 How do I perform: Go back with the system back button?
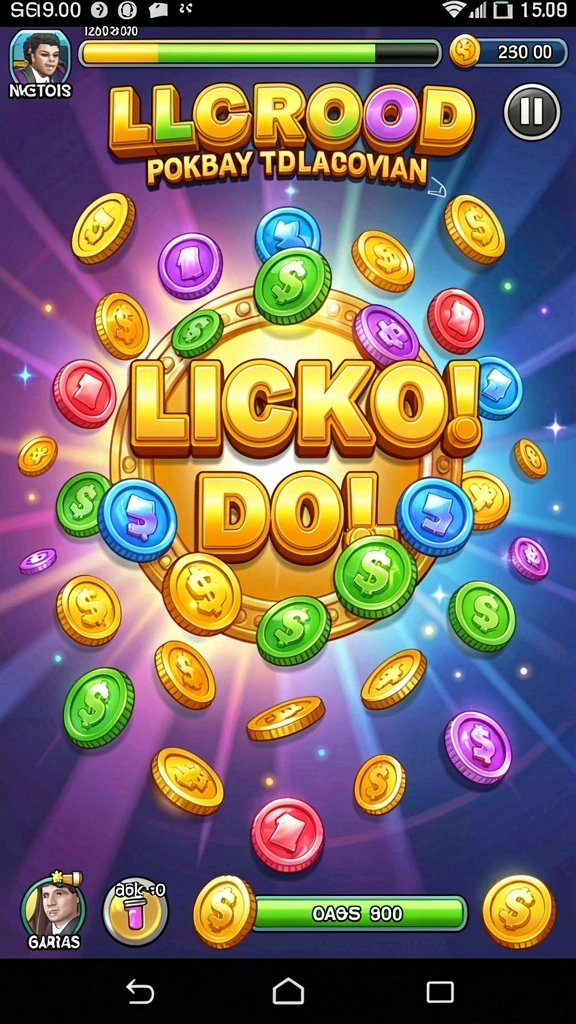[x=140, y=992]
